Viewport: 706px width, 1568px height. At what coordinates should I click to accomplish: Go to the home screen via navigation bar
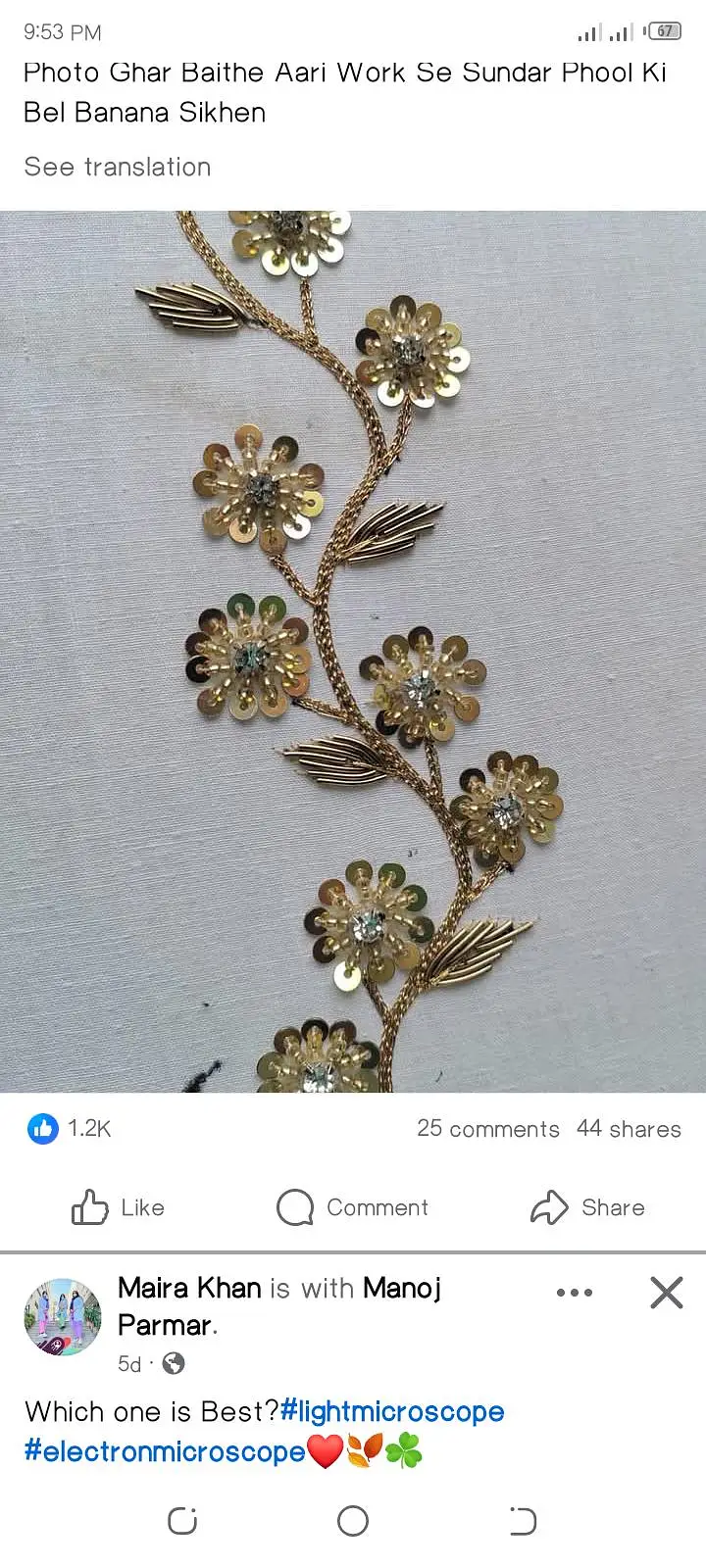[353, 1521]
